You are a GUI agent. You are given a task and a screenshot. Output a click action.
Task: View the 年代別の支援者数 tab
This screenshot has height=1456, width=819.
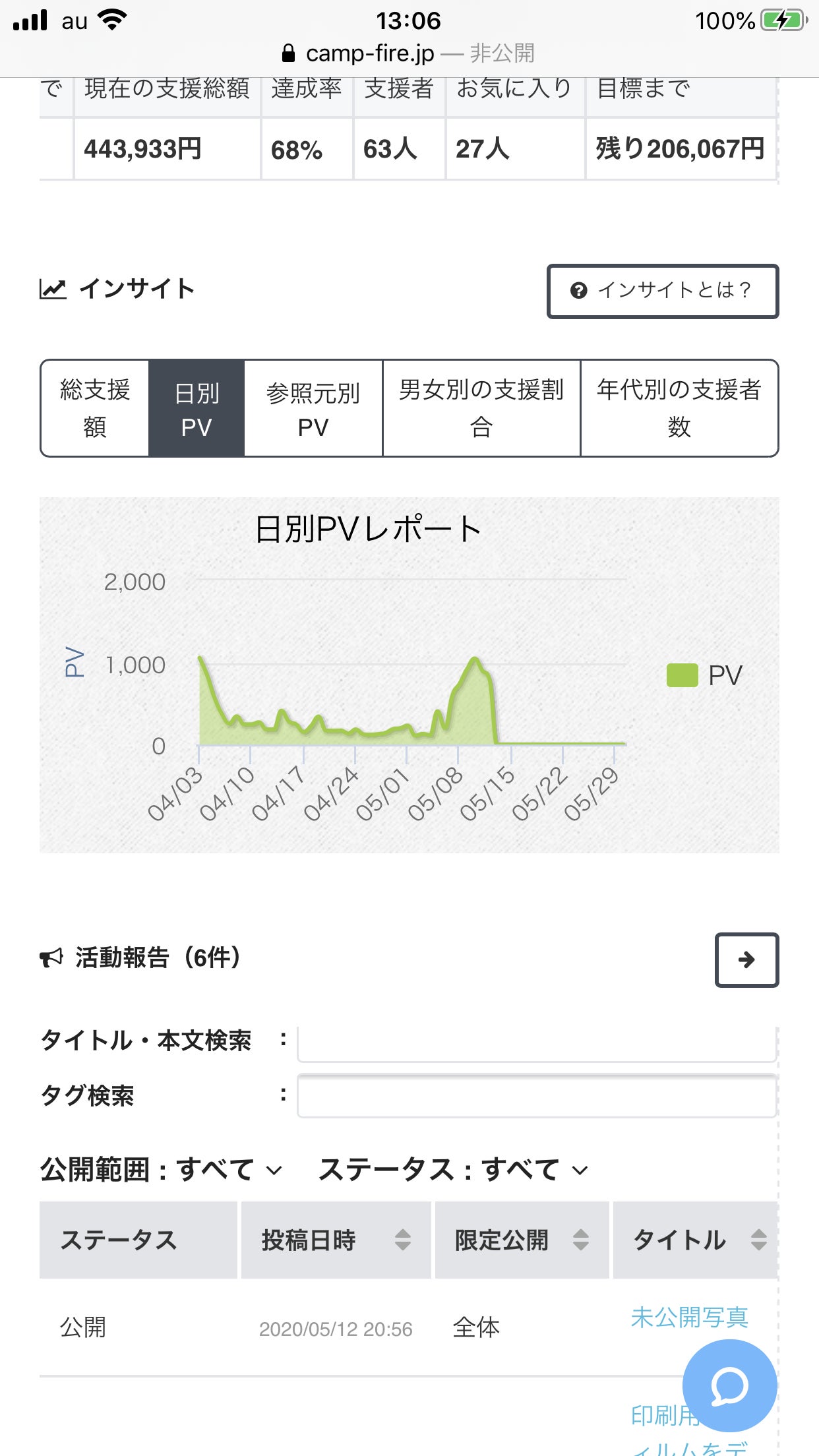click(x=679, y=408)
